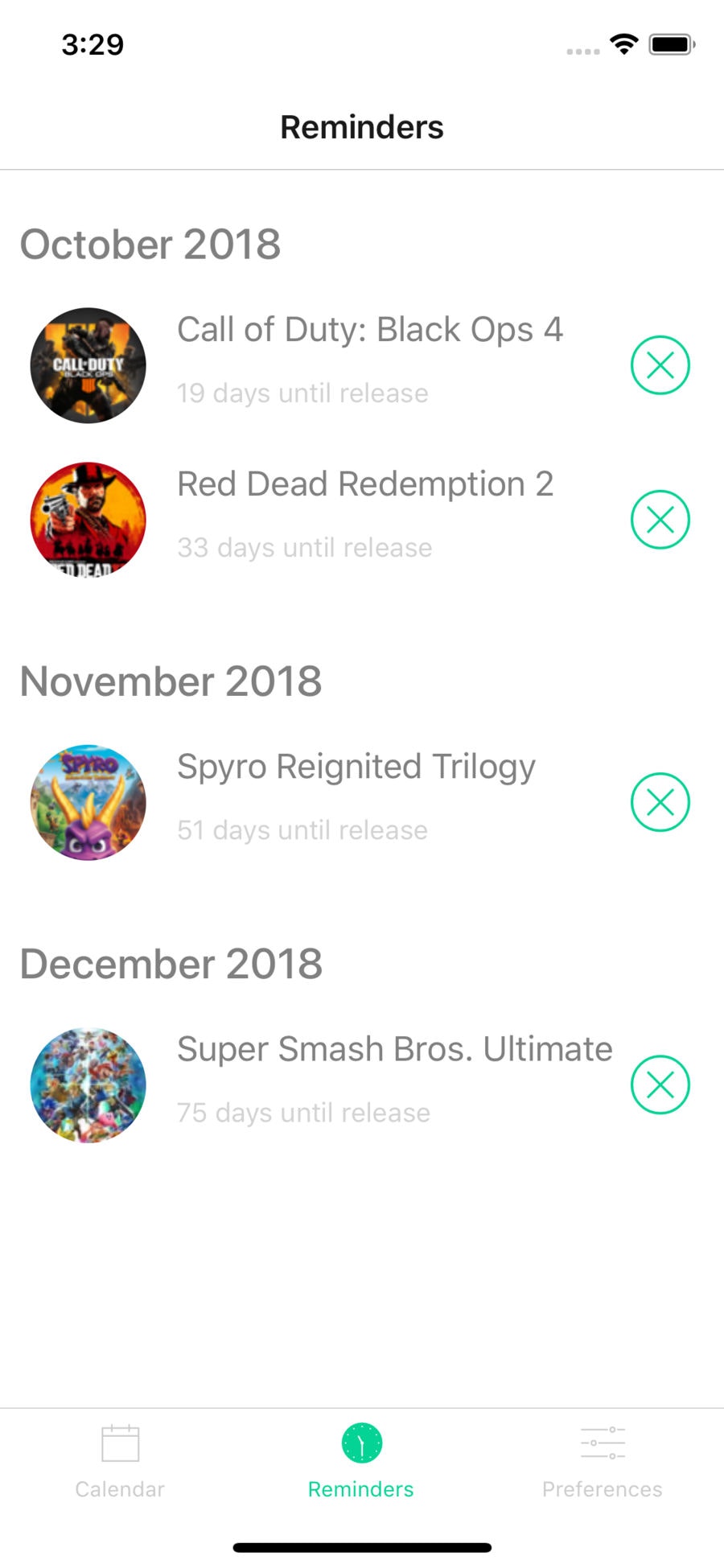Expand the December 2018 section
Image resolution: width=724 pixels, height=1568 pixels.
(171, 964)
